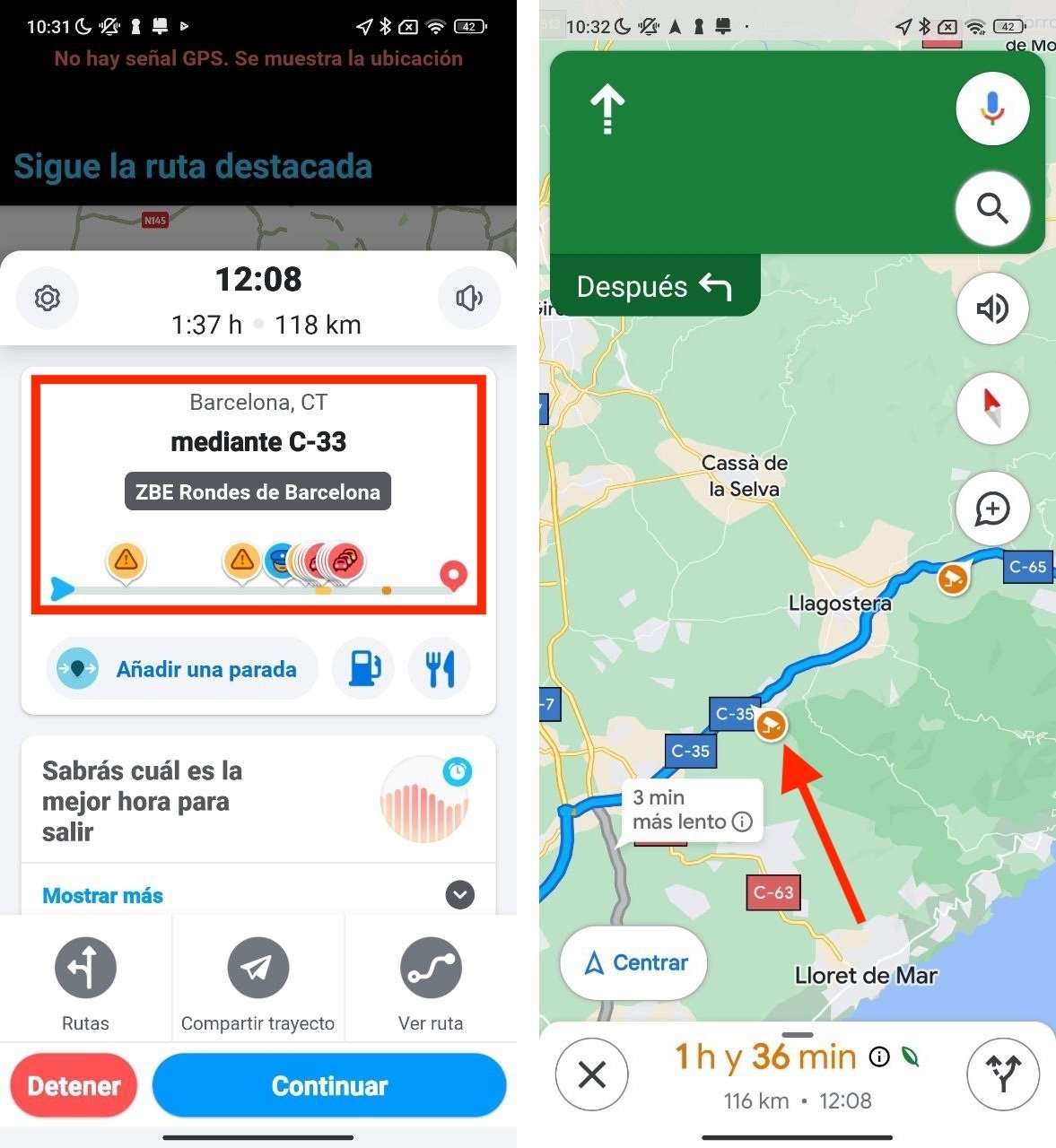The height and width of the screenshot is (1148, 1056).
Task: Stop navigation with Detener
Action: coord(74,1086)
